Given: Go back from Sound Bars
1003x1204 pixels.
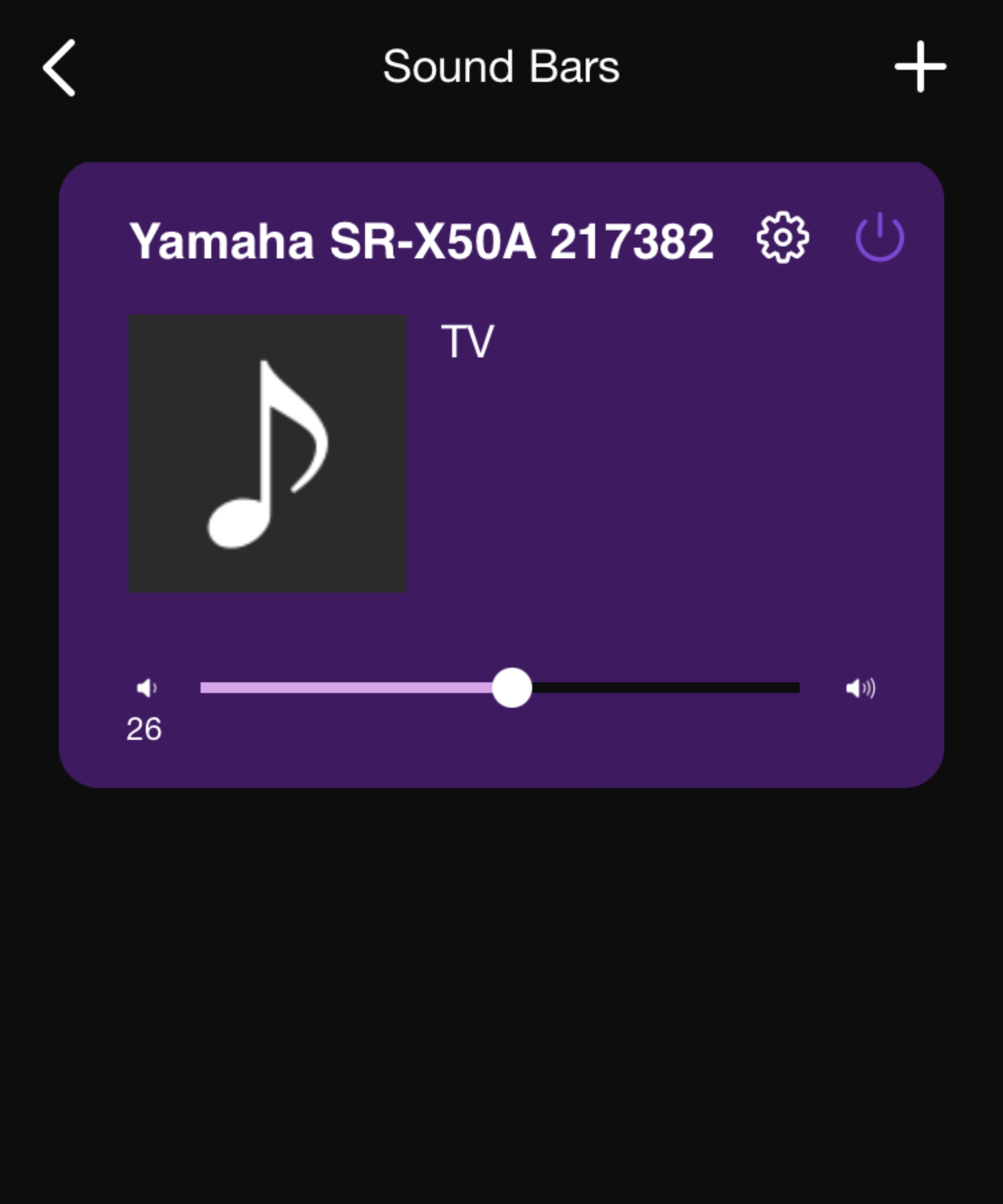Looking at the screenshot, I should click(59, 68).
